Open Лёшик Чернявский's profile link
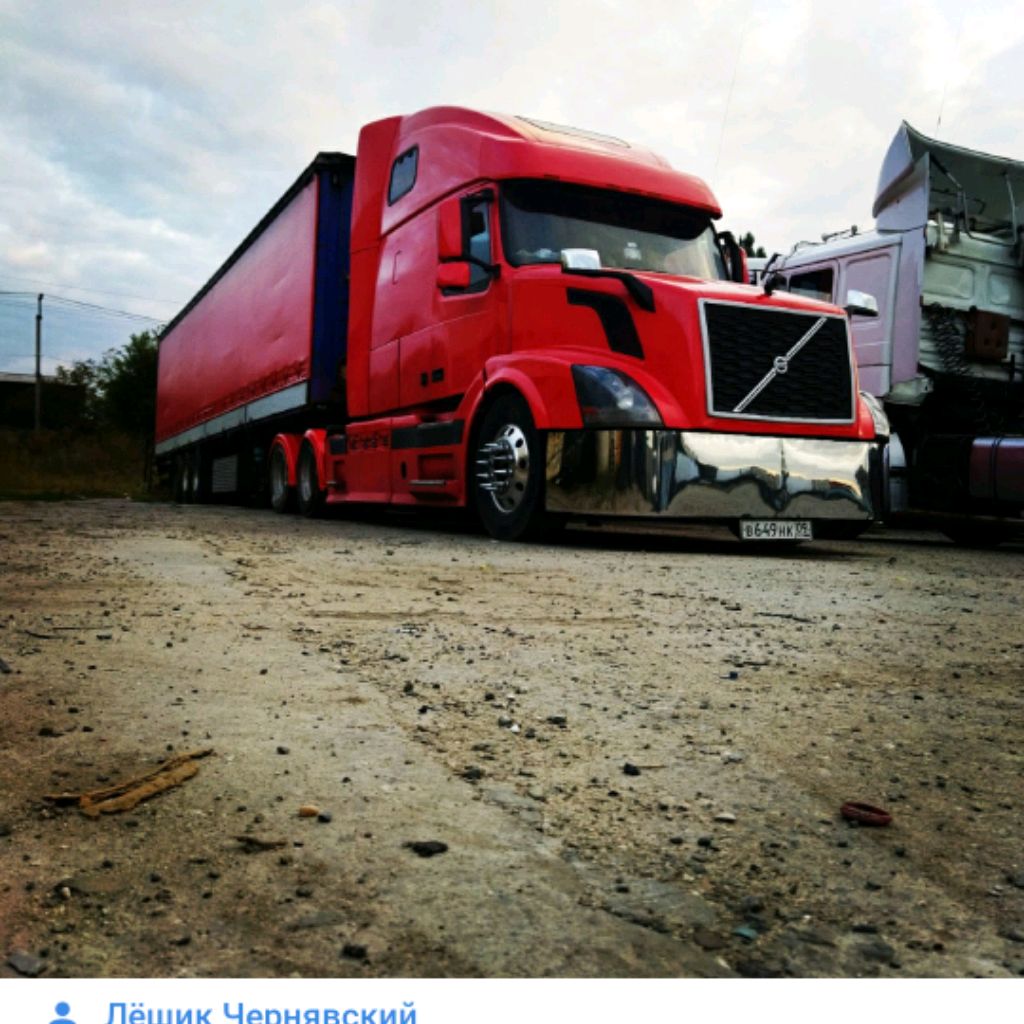 point(260,1011)
